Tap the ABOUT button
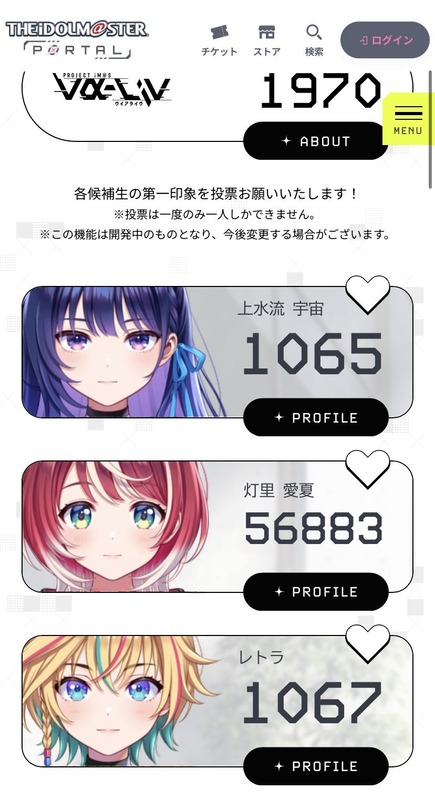The width and height of the screenshot is (435, 800). (316, 141)
